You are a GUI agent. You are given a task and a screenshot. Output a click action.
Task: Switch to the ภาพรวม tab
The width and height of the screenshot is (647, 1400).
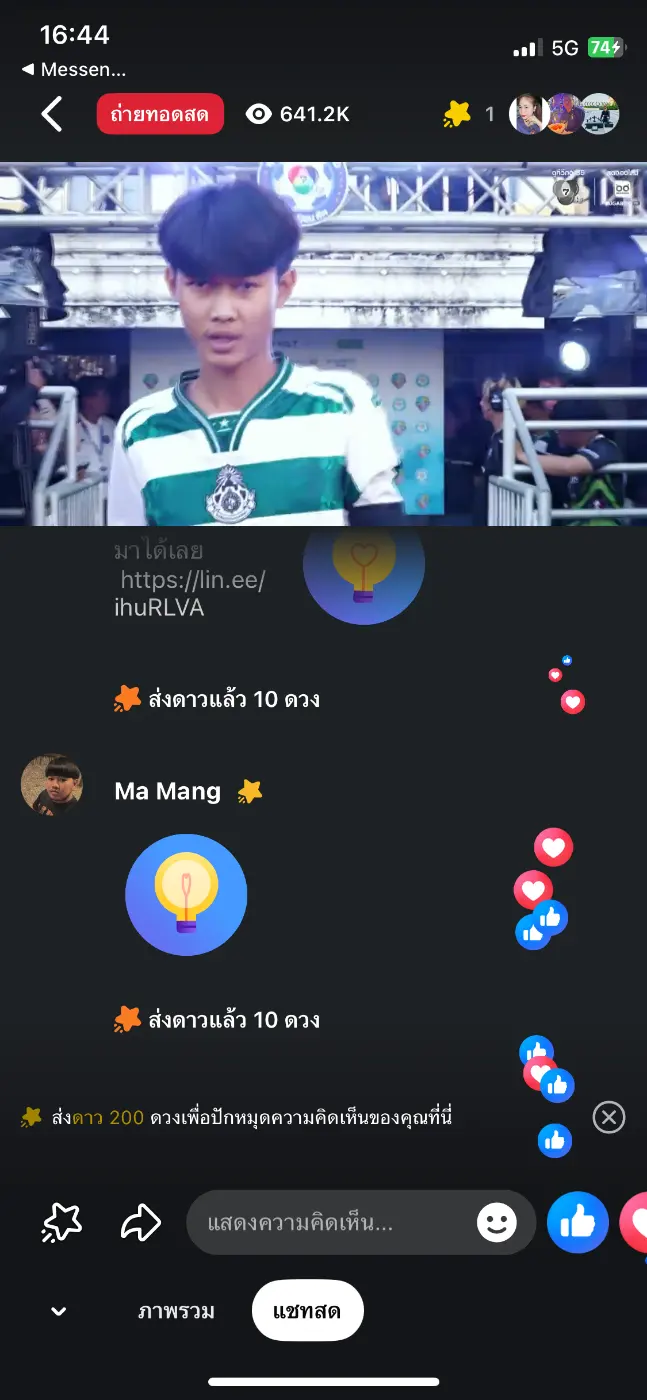(x=176, y=1311)
